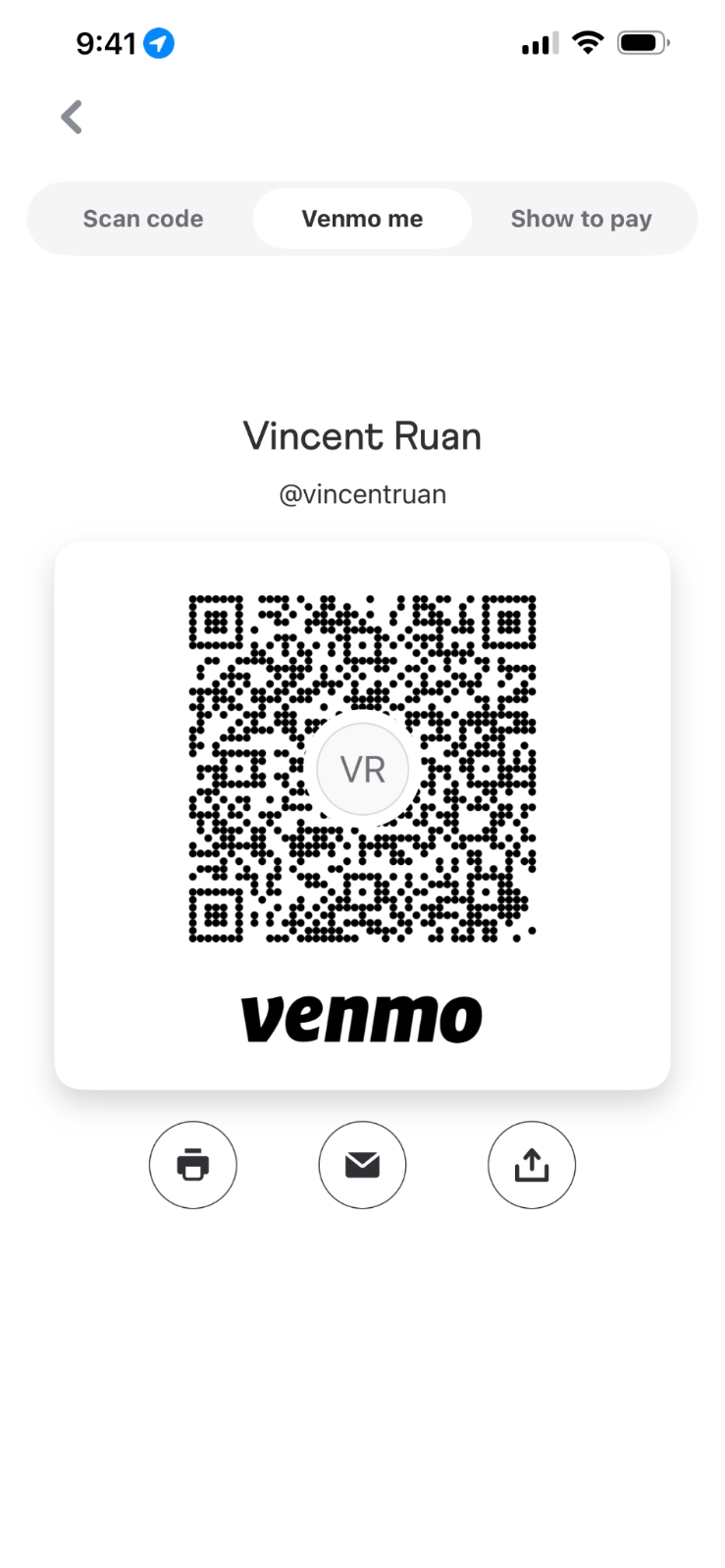The width and height of the screenshot is (725, 1568).
Task: Select the Venmo me tab
Action: pyautogui.click(x=362, y=219)
